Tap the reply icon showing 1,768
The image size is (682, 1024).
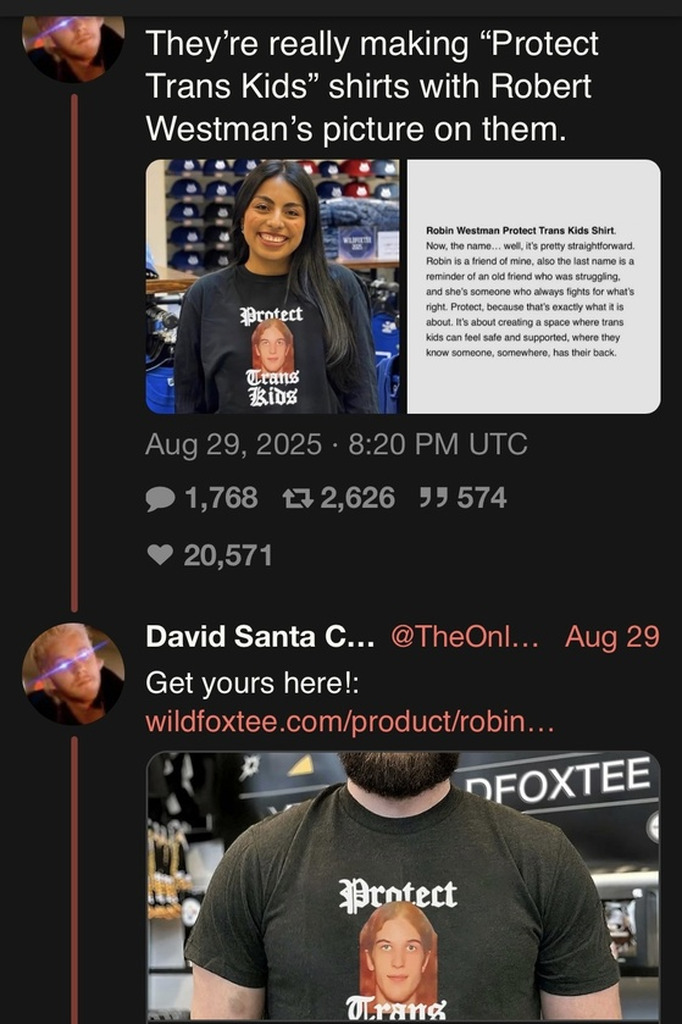161,498
